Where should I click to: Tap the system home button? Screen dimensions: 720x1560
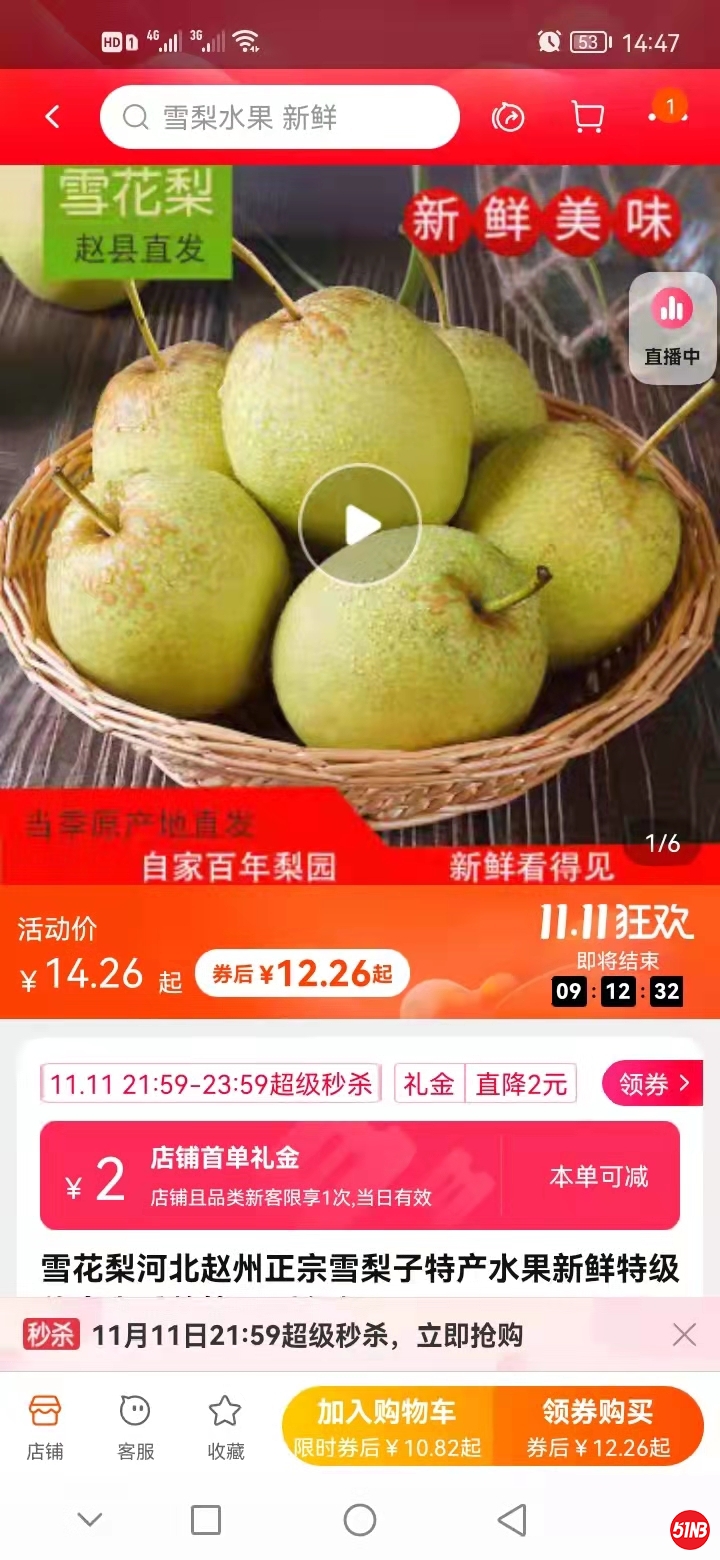click(x=360, y=1521)
